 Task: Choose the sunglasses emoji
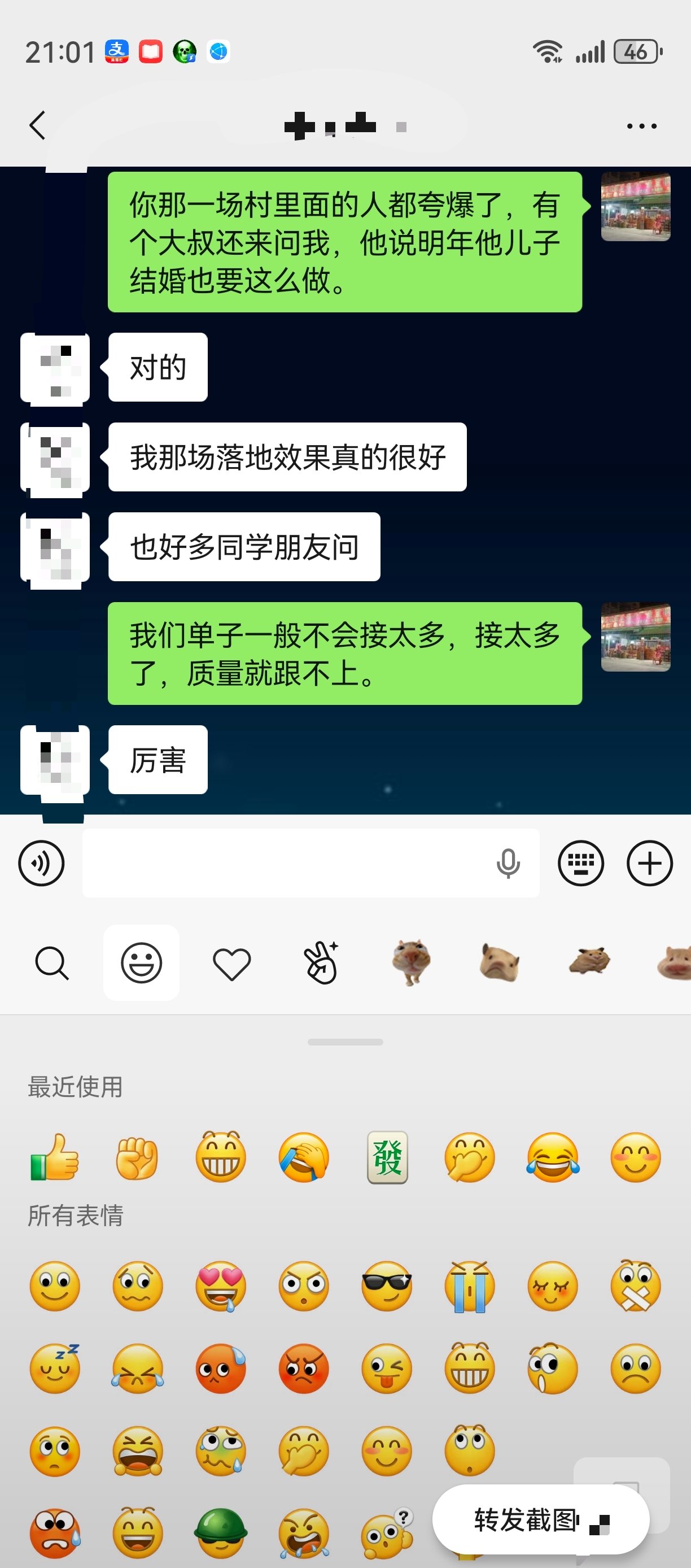387,1285
